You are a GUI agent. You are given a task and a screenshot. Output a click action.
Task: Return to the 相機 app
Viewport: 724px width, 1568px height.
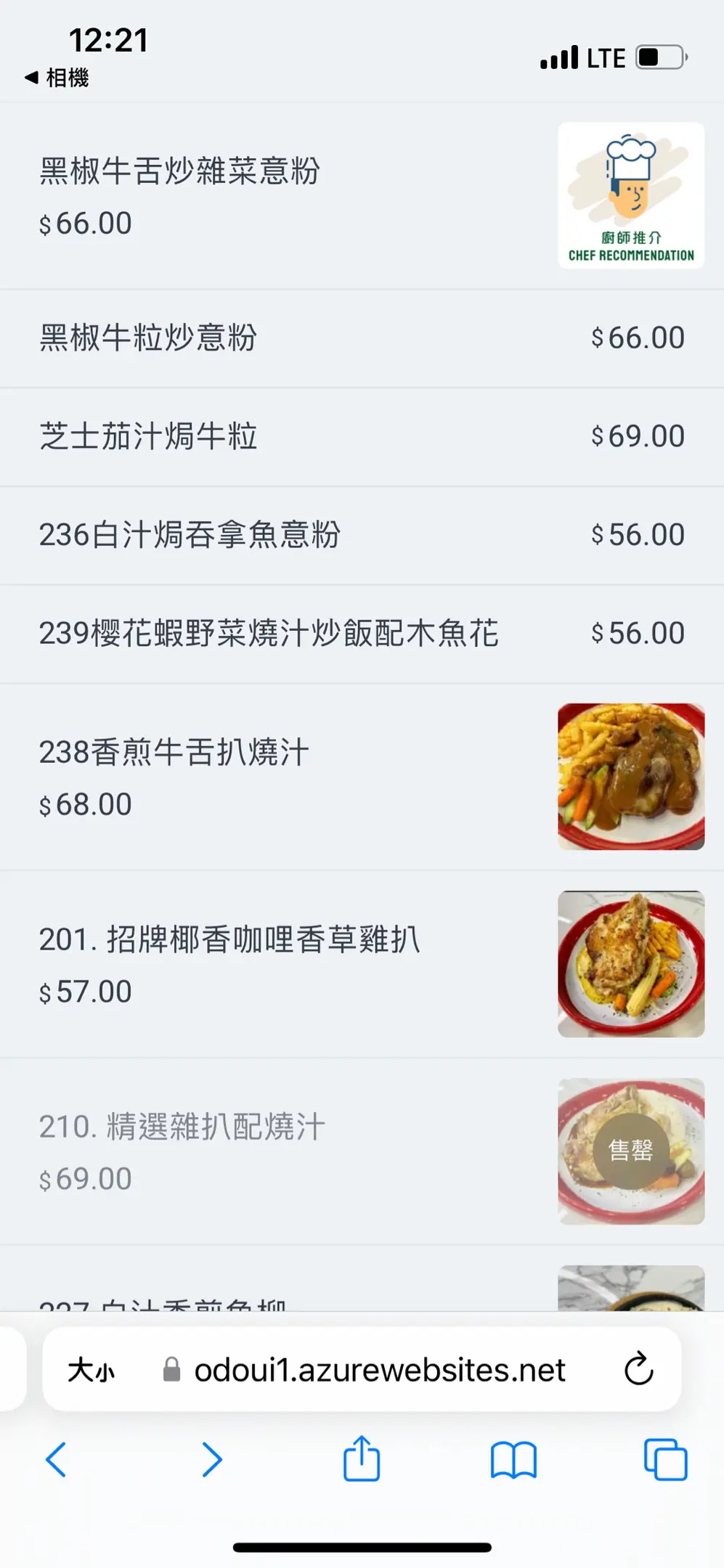click(57, 77)
